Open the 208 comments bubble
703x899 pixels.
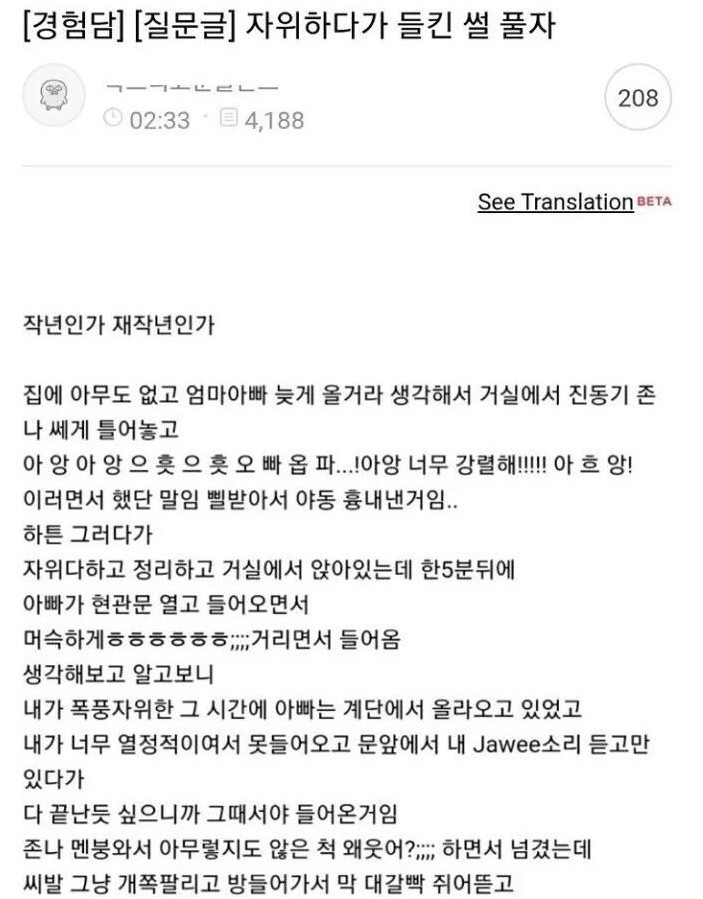637,98
